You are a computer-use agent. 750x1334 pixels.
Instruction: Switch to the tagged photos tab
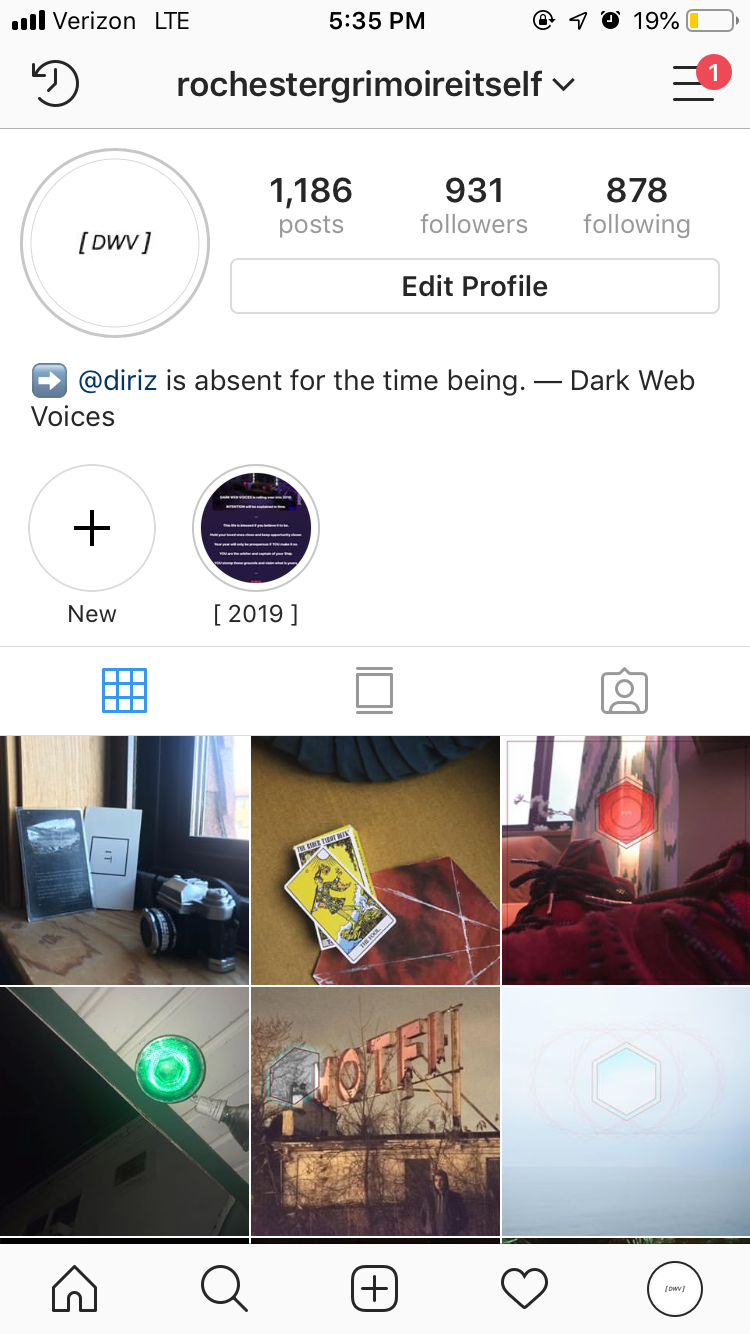(x=624, y=691)
